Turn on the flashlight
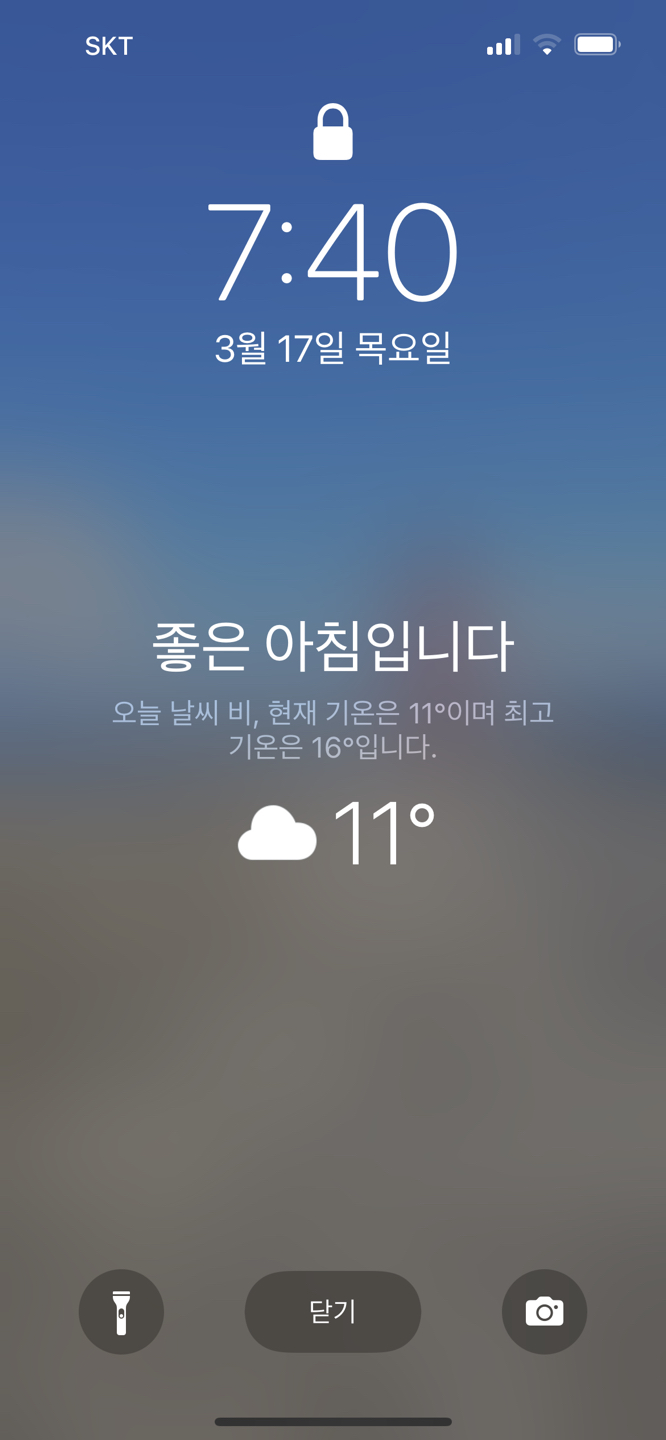Viewport: 666px width, 1440px height. (121, 1311)
